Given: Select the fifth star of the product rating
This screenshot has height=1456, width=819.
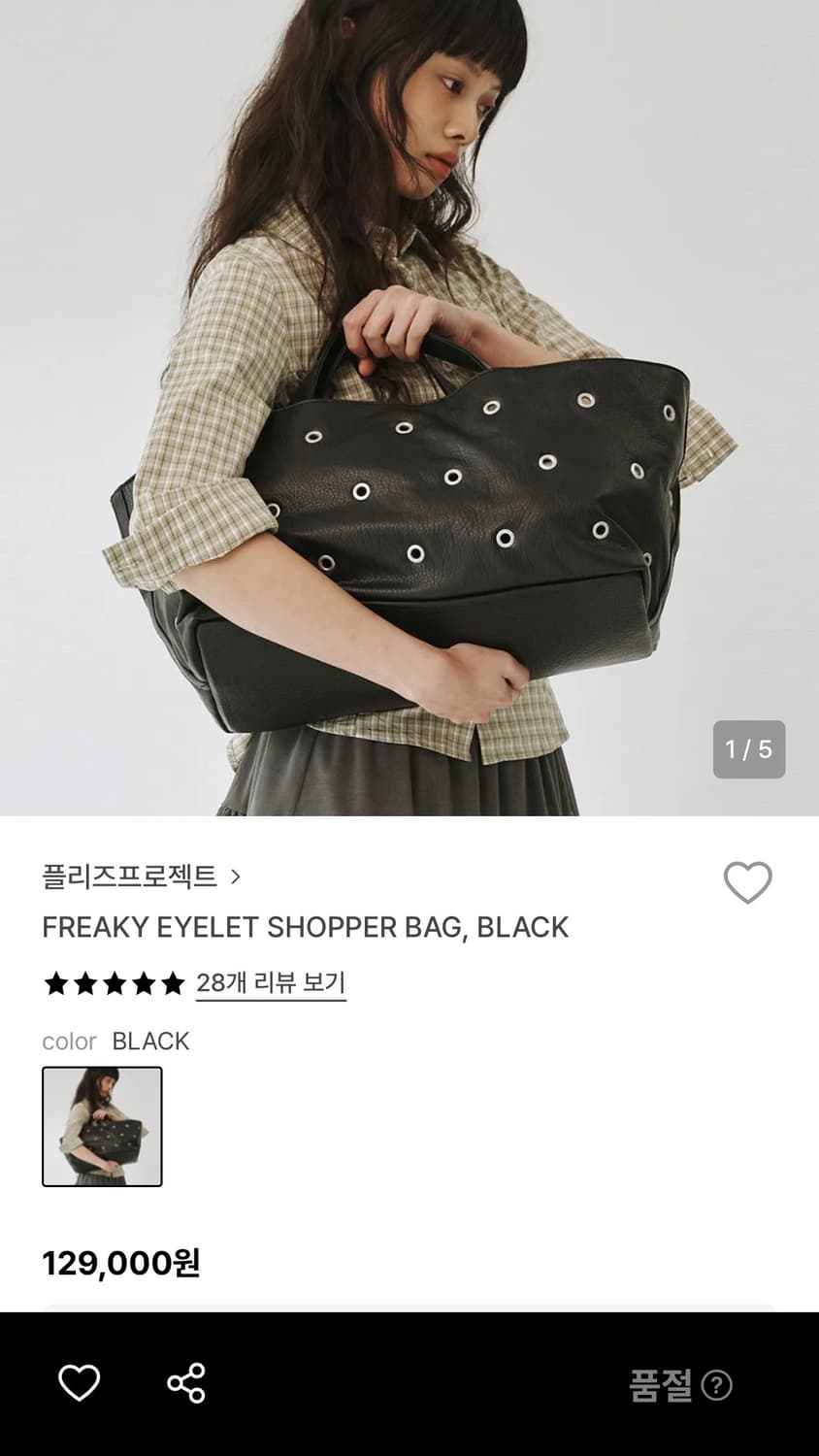Looking at the screenshot, I should (169, 983).
